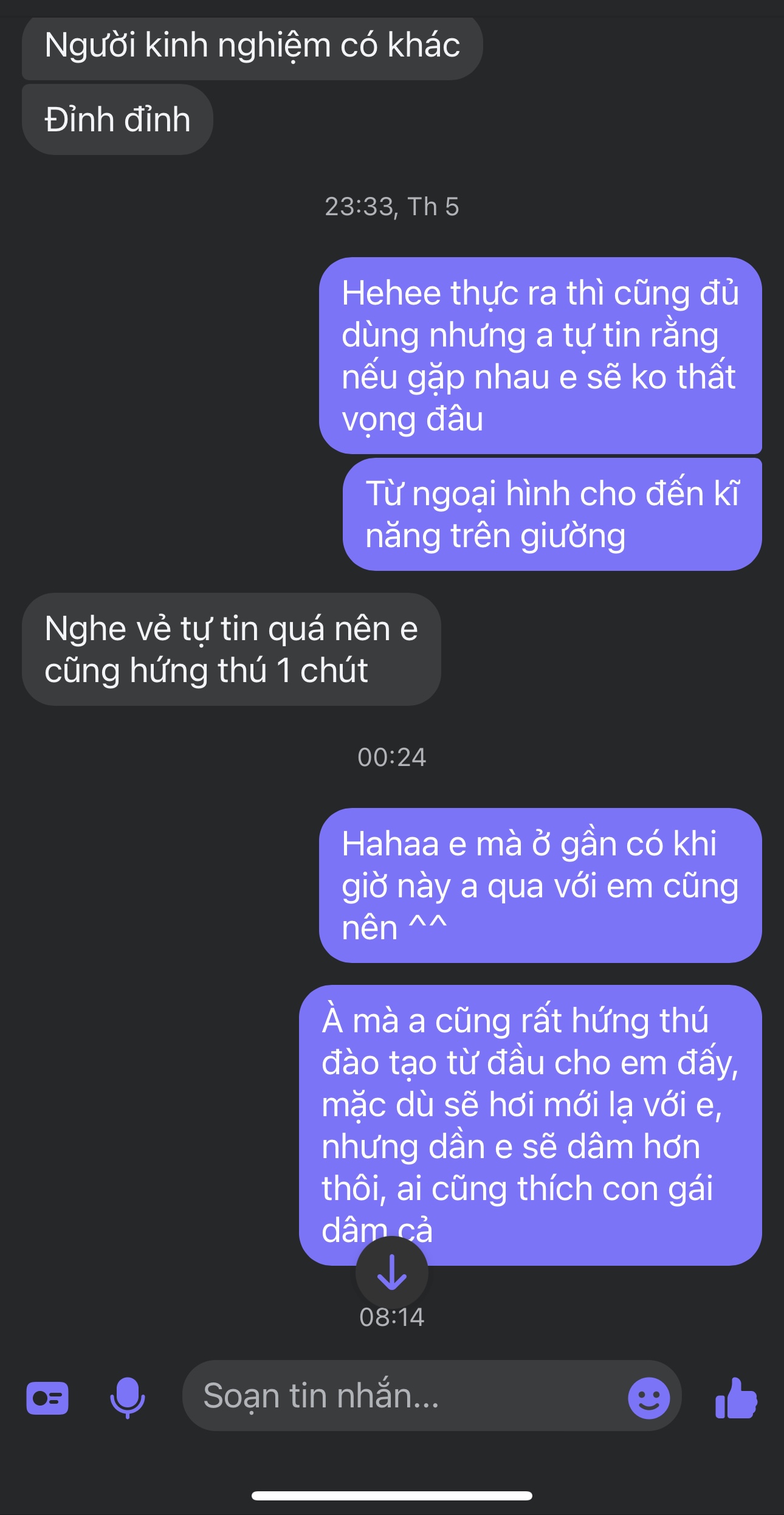Open the emoji picker in message field
This screenshot has height=1515, width=784.
648,1398
